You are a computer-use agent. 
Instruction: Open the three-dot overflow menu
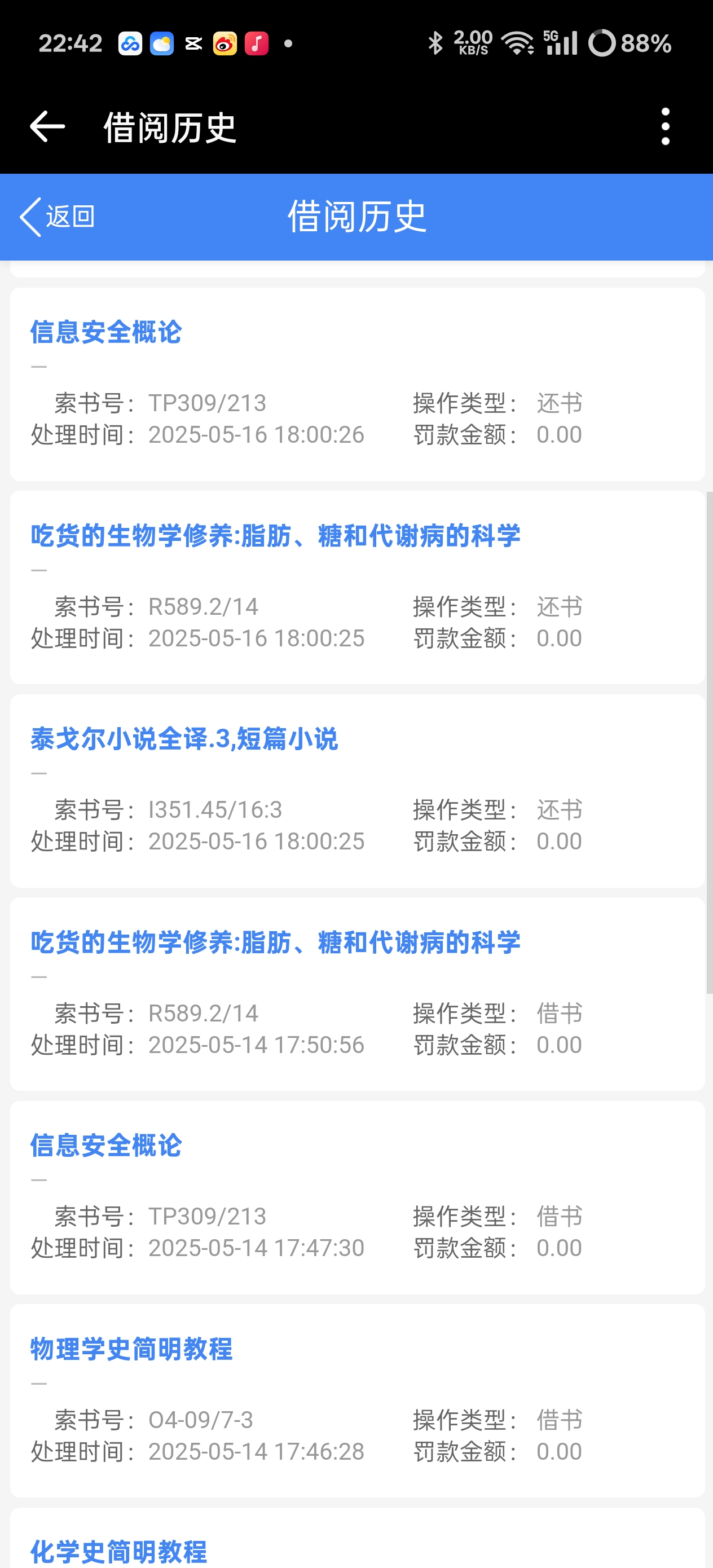[x=665, y=126]
